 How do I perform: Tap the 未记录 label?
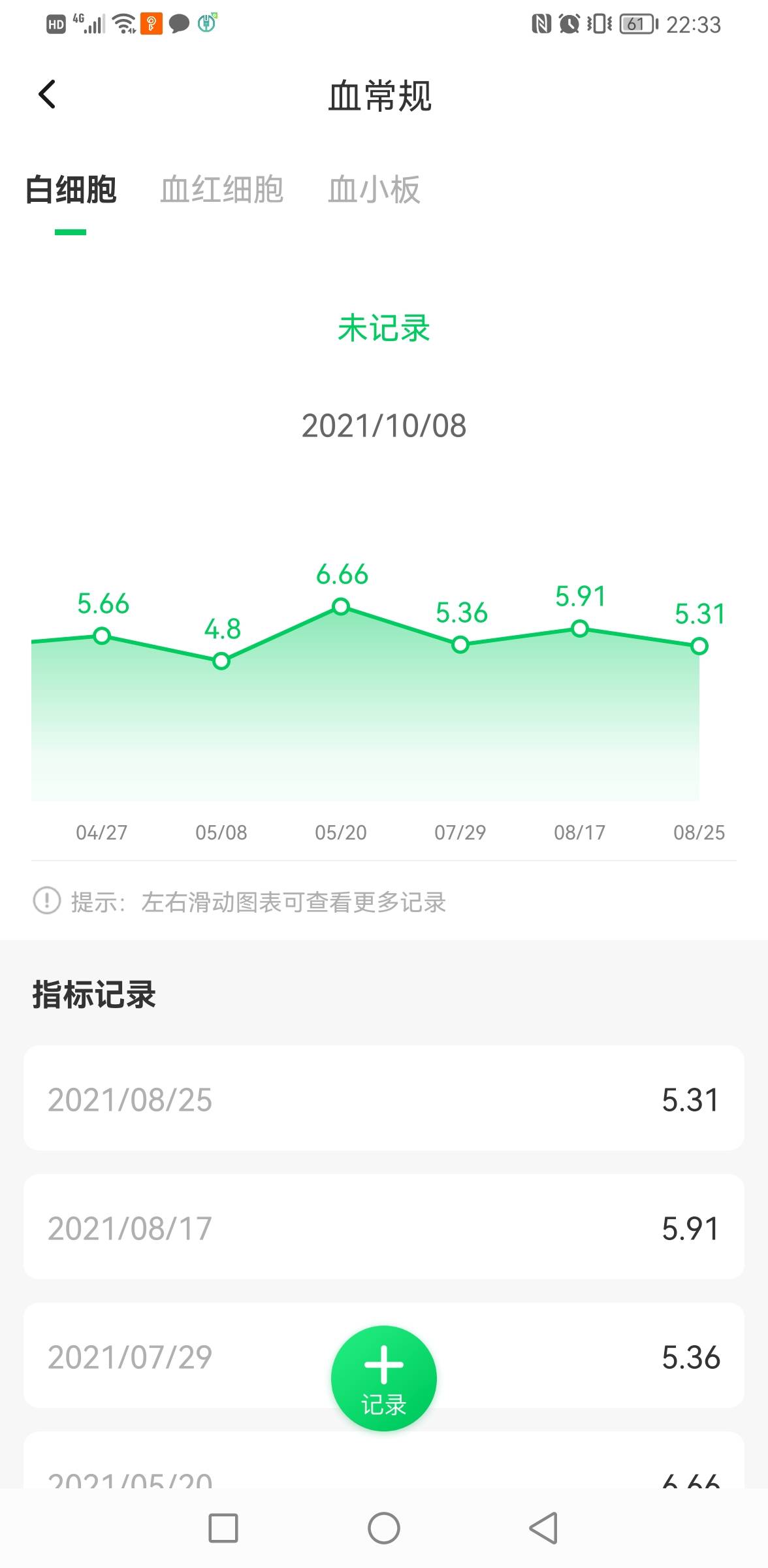click(384, 330)
